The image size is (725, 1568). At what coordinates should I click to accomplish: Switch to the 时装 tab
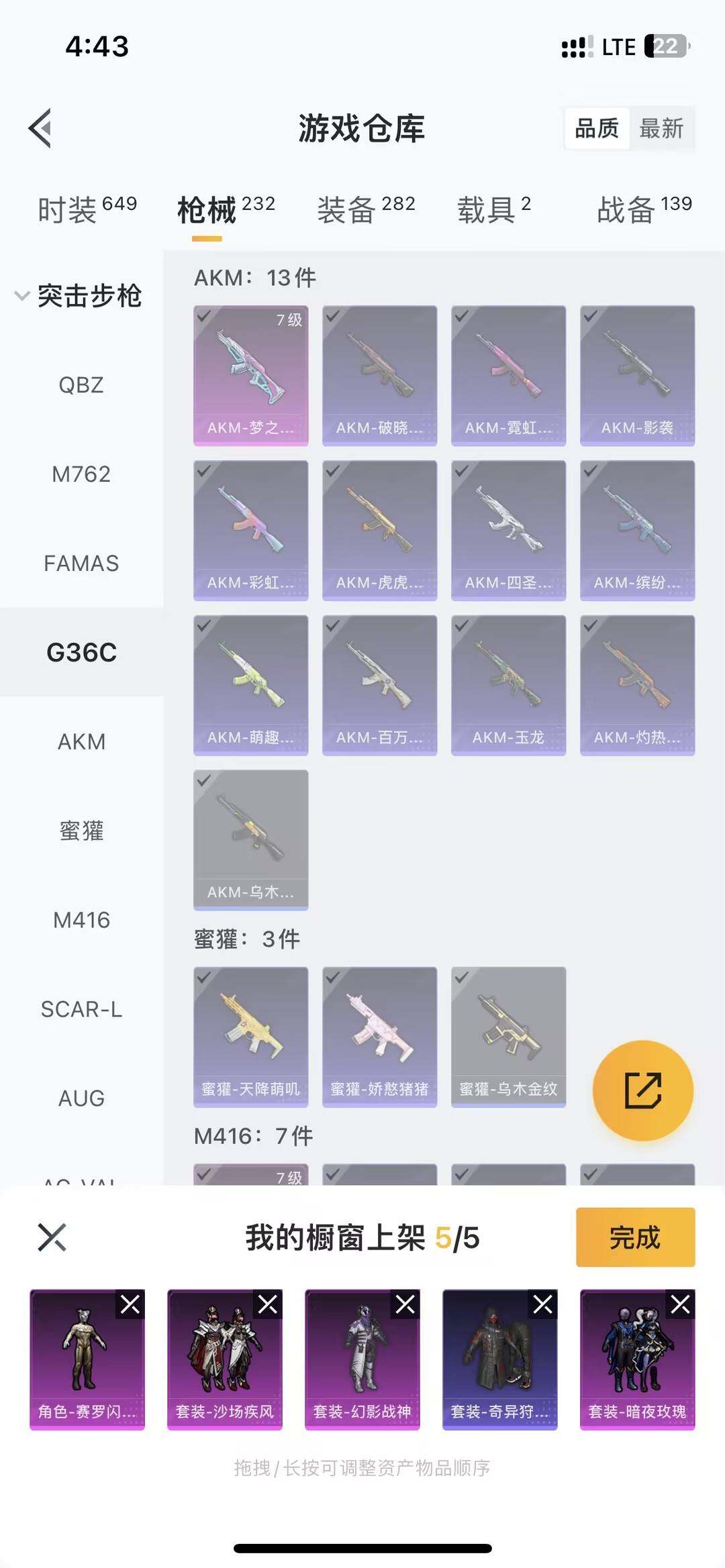coord(87,209)
